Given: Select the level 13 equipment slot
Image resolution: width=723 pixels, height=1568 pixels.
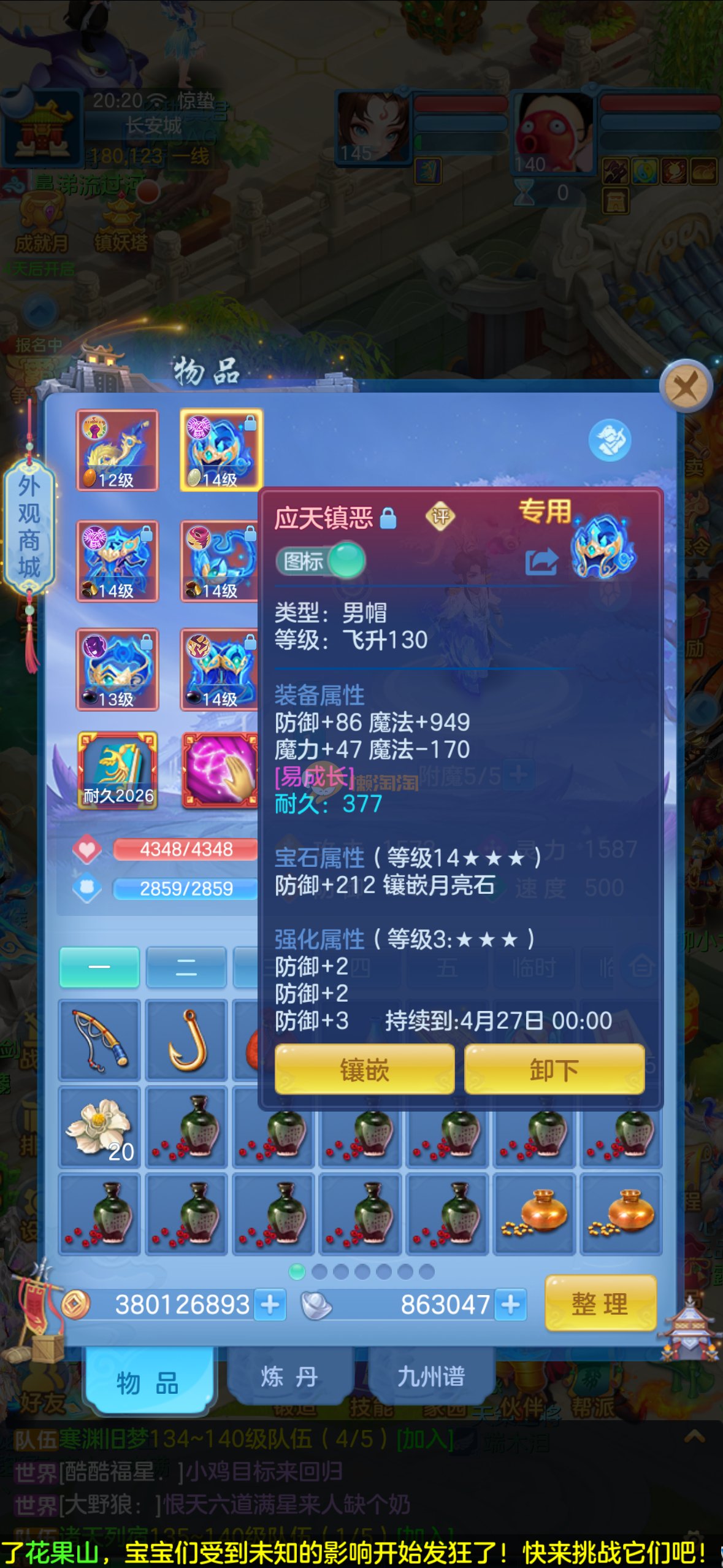Looking at the screenshot, I should [117, 669].
